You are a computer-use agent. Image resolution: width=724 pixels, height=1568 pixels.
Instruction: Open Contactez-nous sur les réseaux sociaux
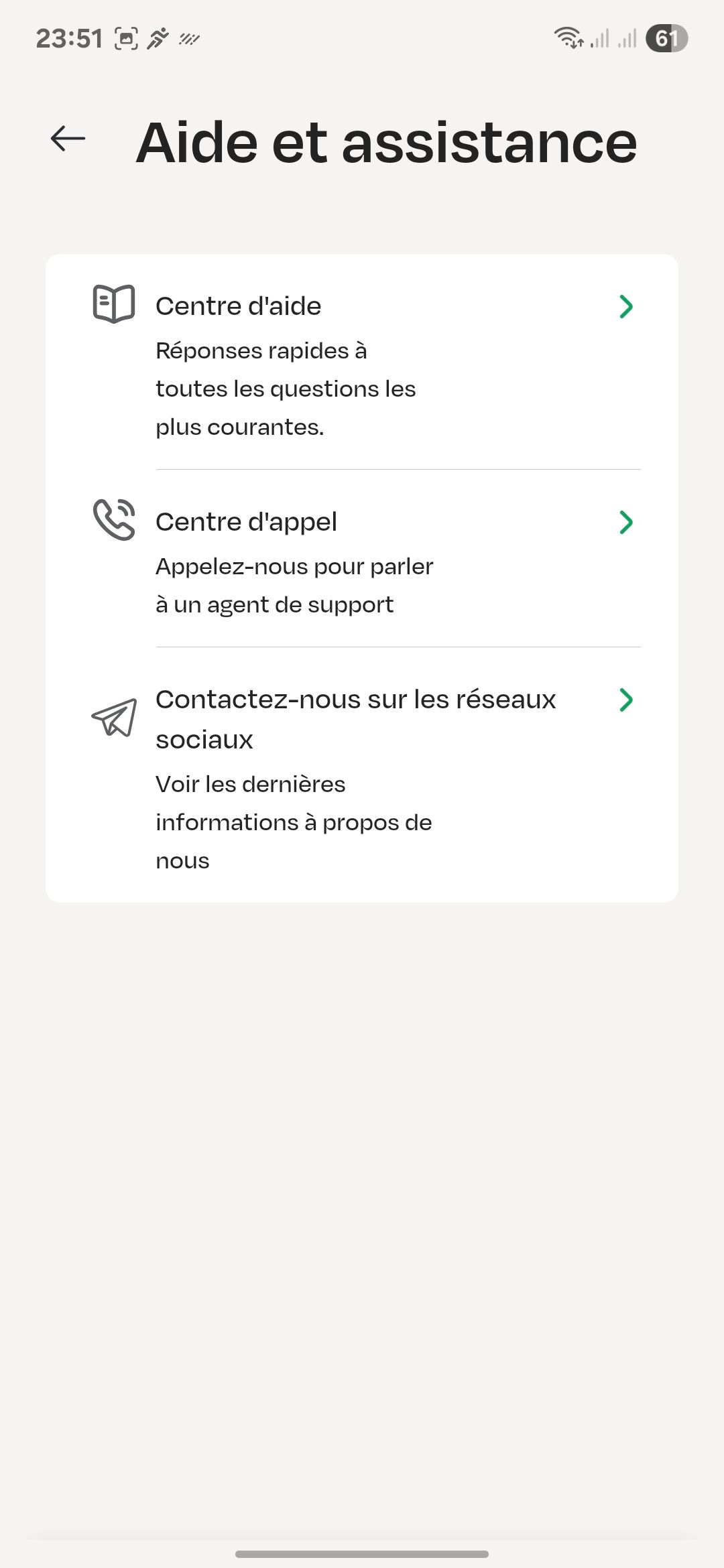(x=355, y=718)
